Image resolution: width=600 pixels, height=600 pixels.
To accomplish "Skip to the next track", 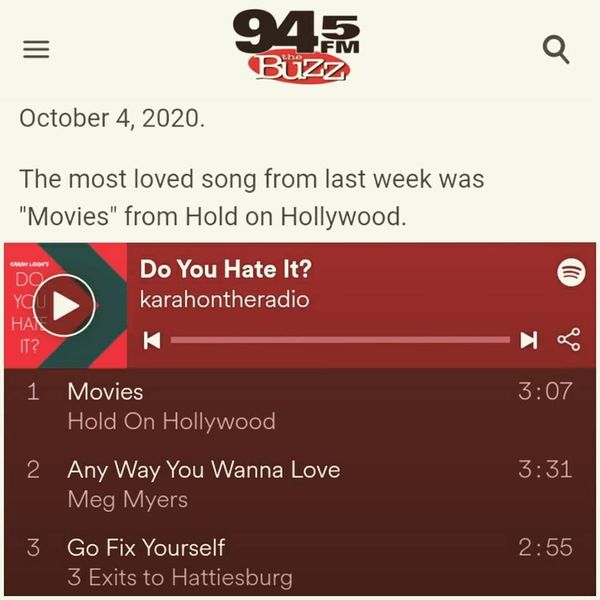I will click(x=527, y=341).
